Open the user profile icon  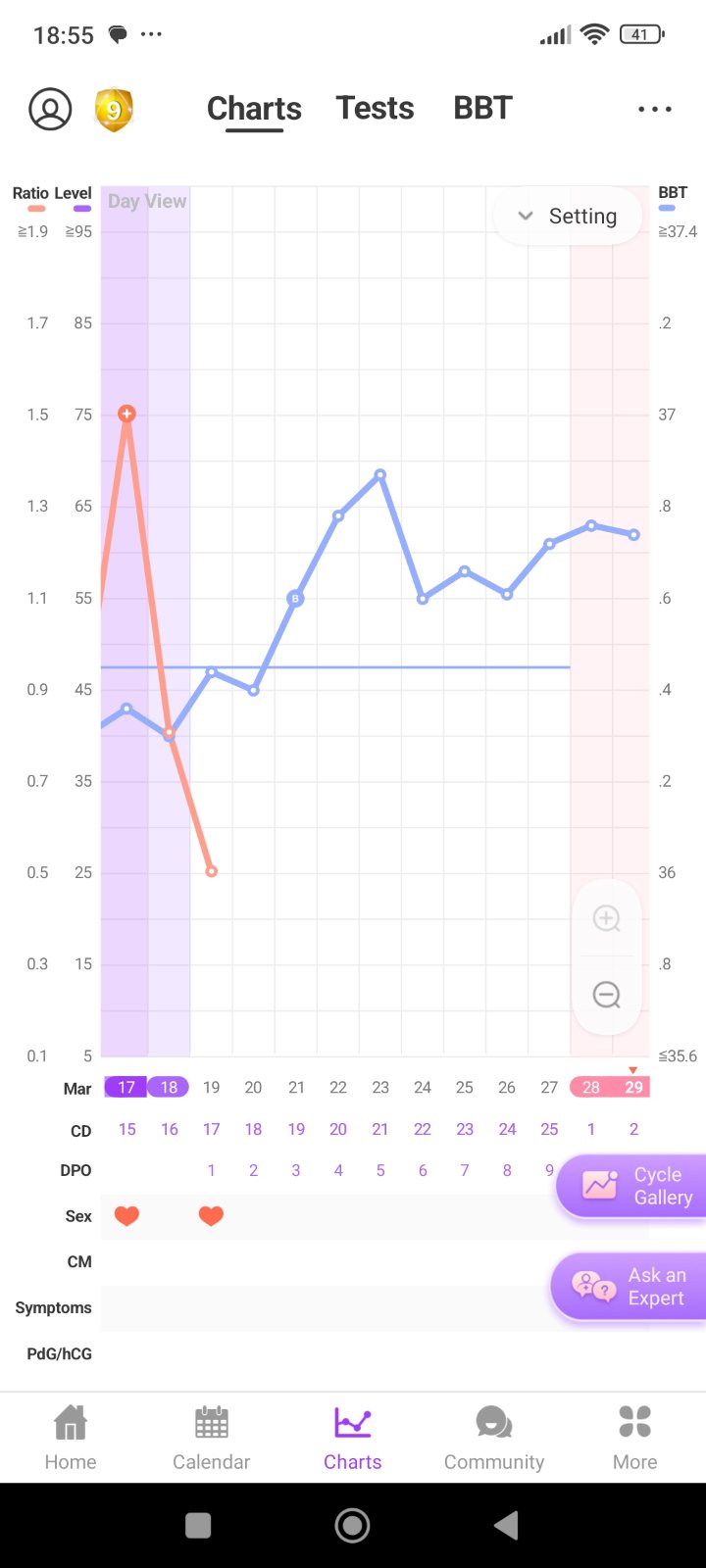pos(50,109)
